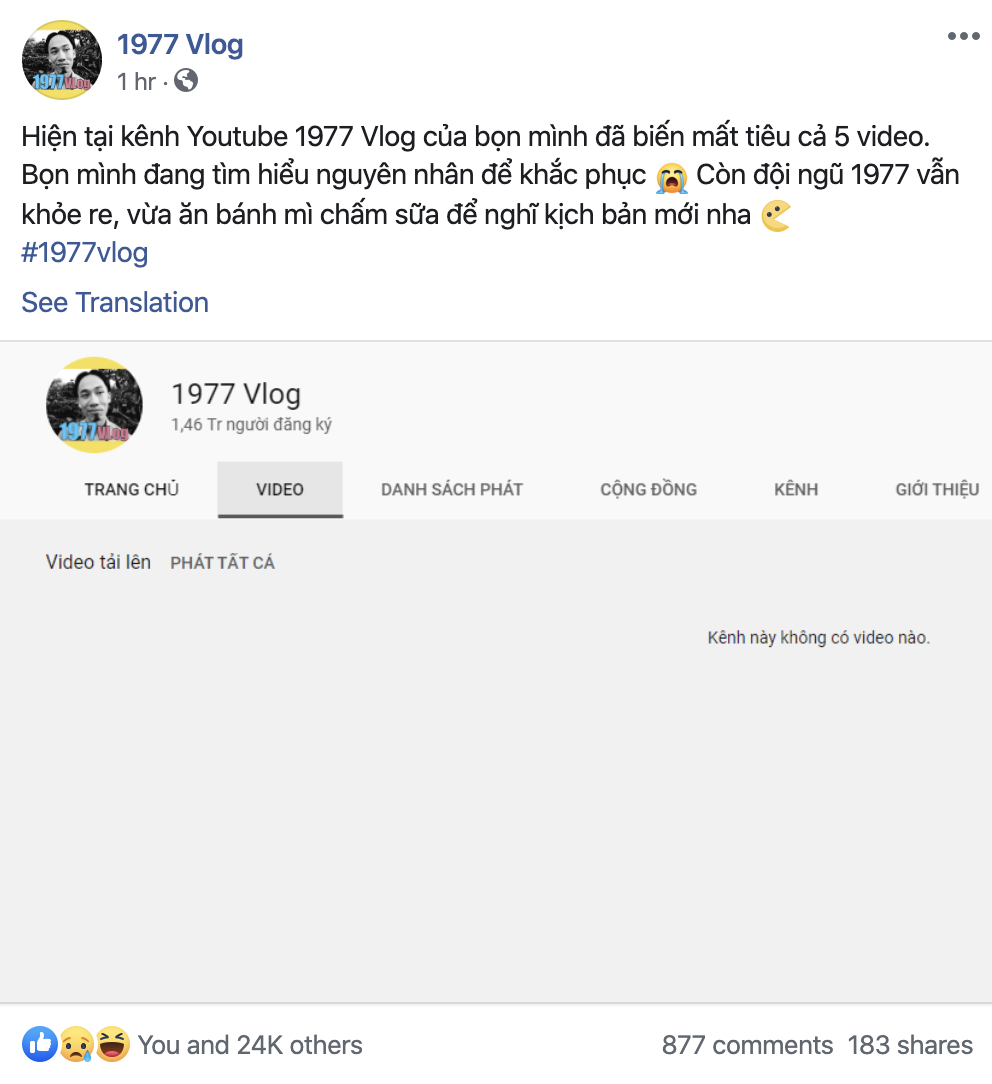Open the post options three-dot menu

pos(963,35)
